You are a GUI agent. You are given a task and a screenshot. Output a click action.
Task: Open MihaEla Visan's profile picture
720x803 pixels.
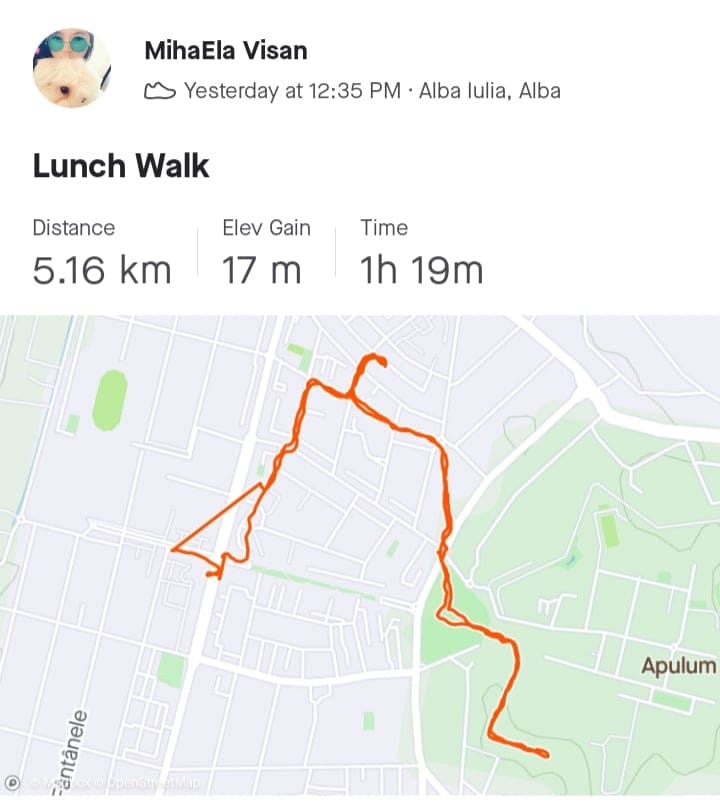pyautogui.click(x=71, y=68)
